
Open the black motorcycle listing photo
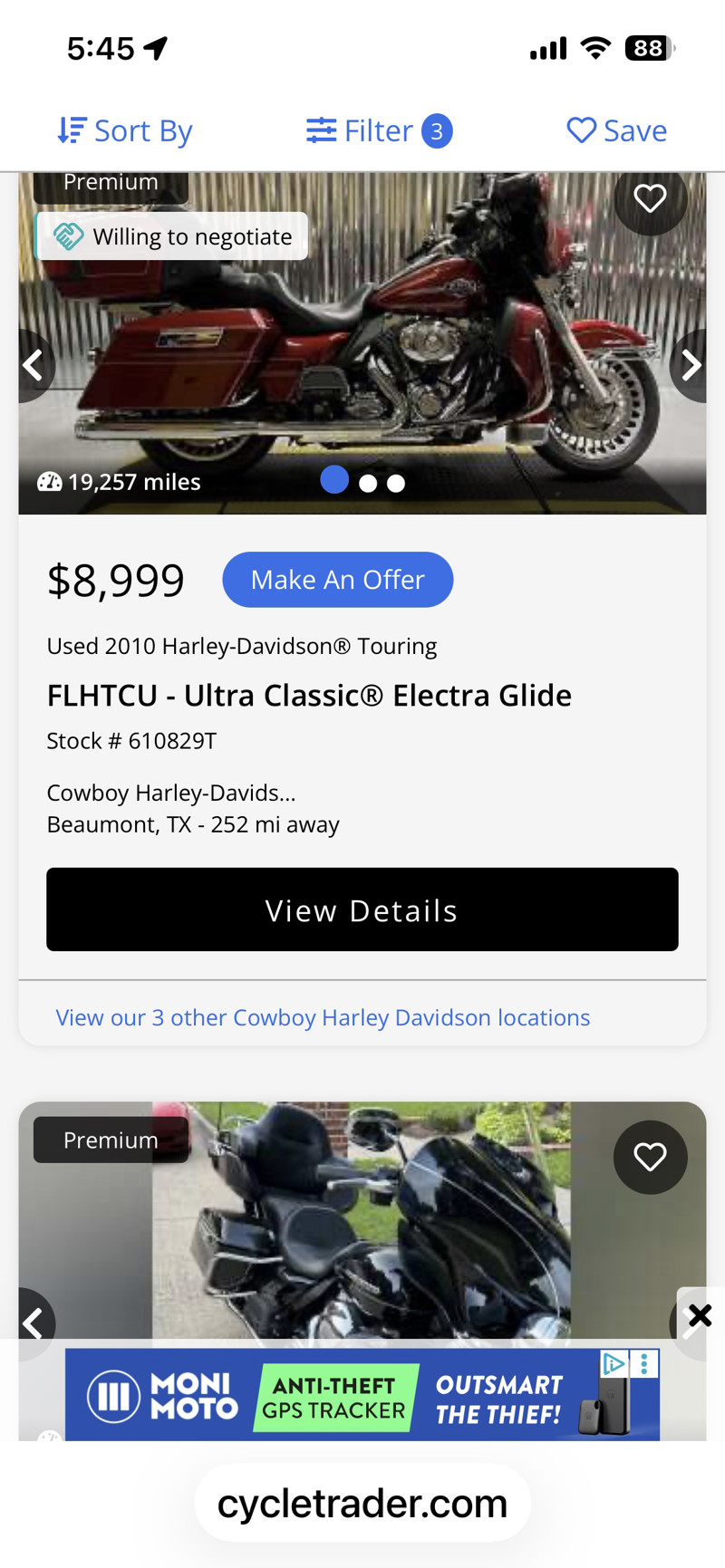point(362,1223)
